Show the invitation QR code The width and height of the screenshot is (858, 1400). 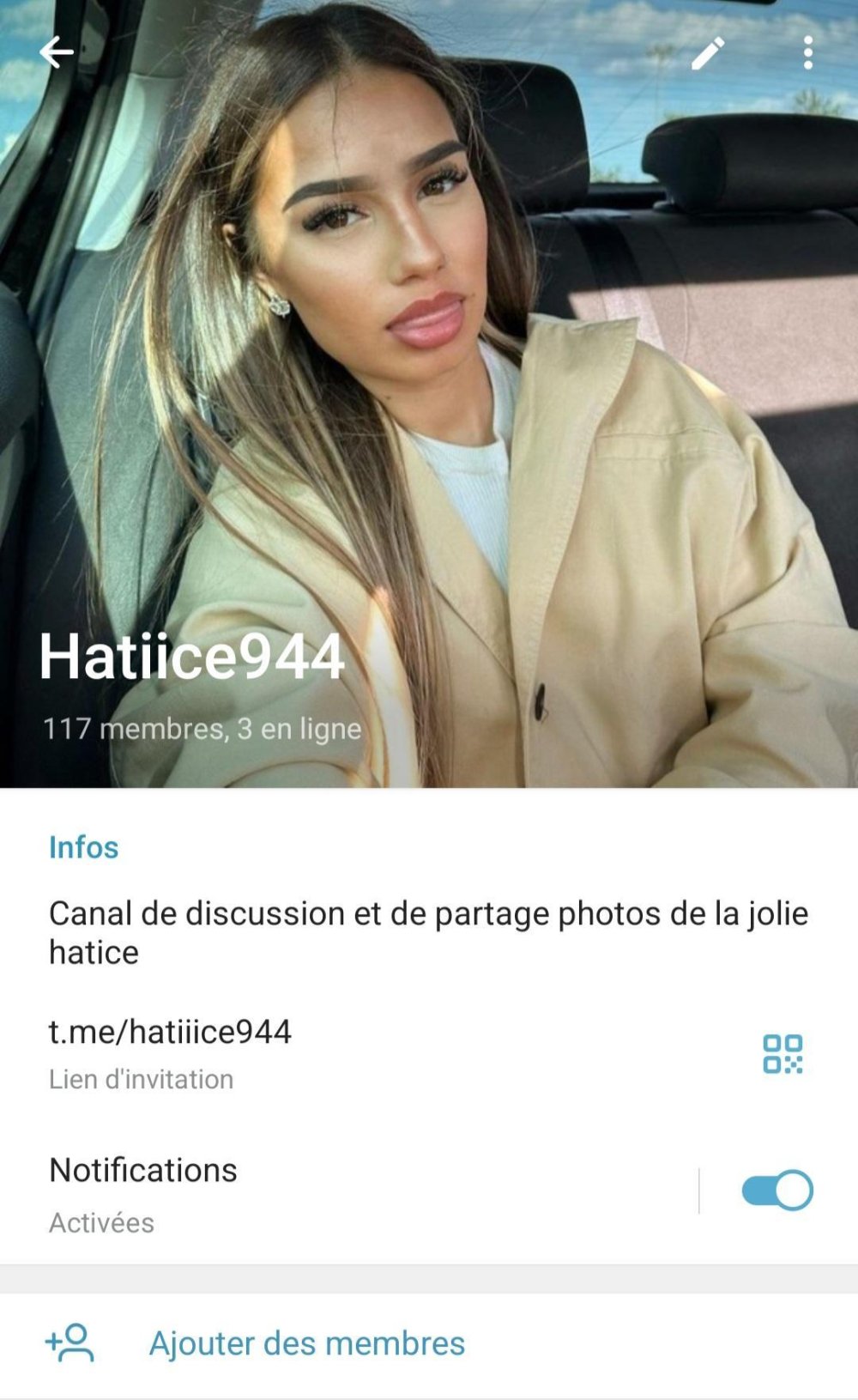[782, 1053]
